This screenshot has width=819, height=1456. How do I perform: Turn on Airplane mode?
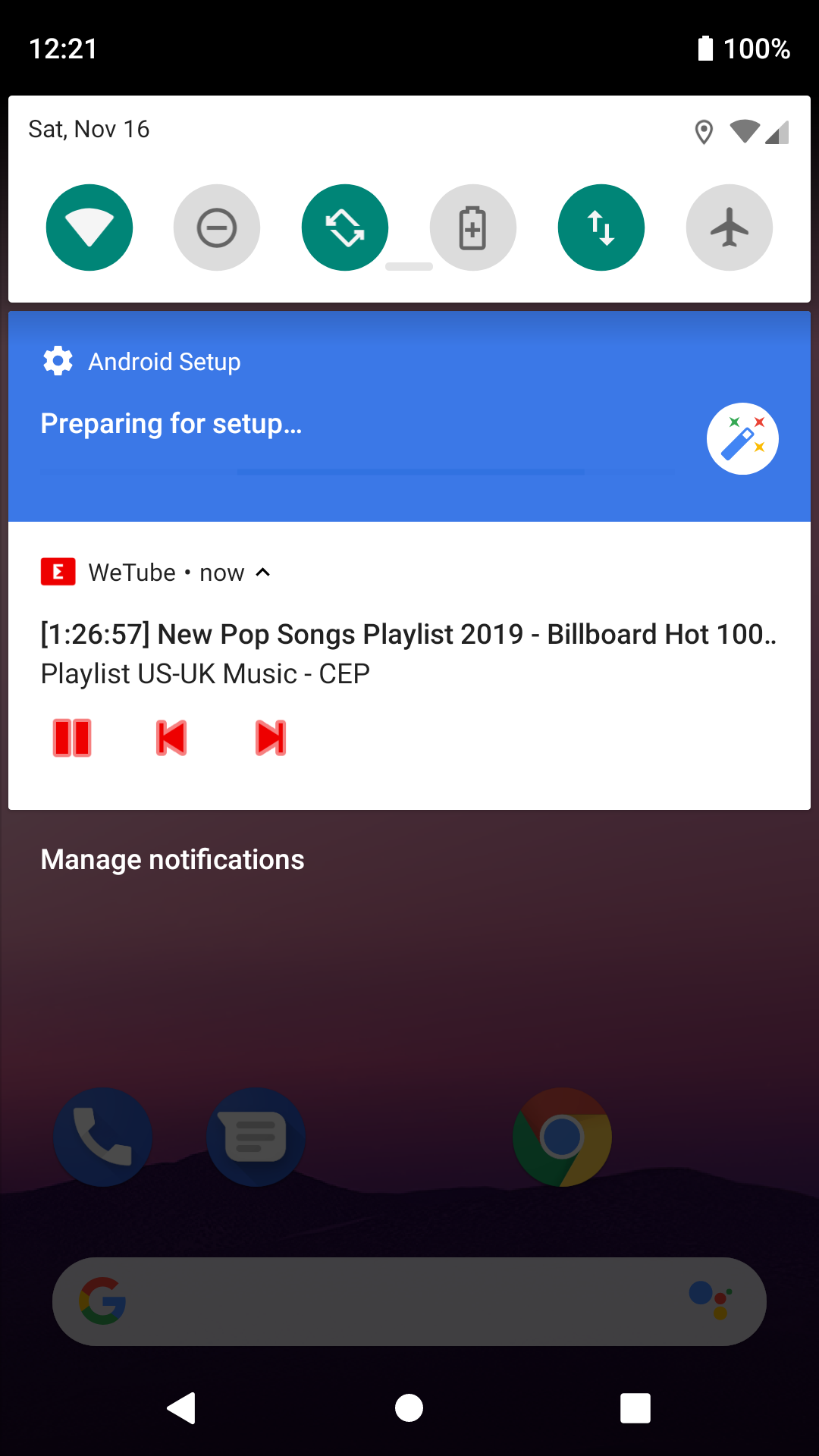tap(729, 227)
